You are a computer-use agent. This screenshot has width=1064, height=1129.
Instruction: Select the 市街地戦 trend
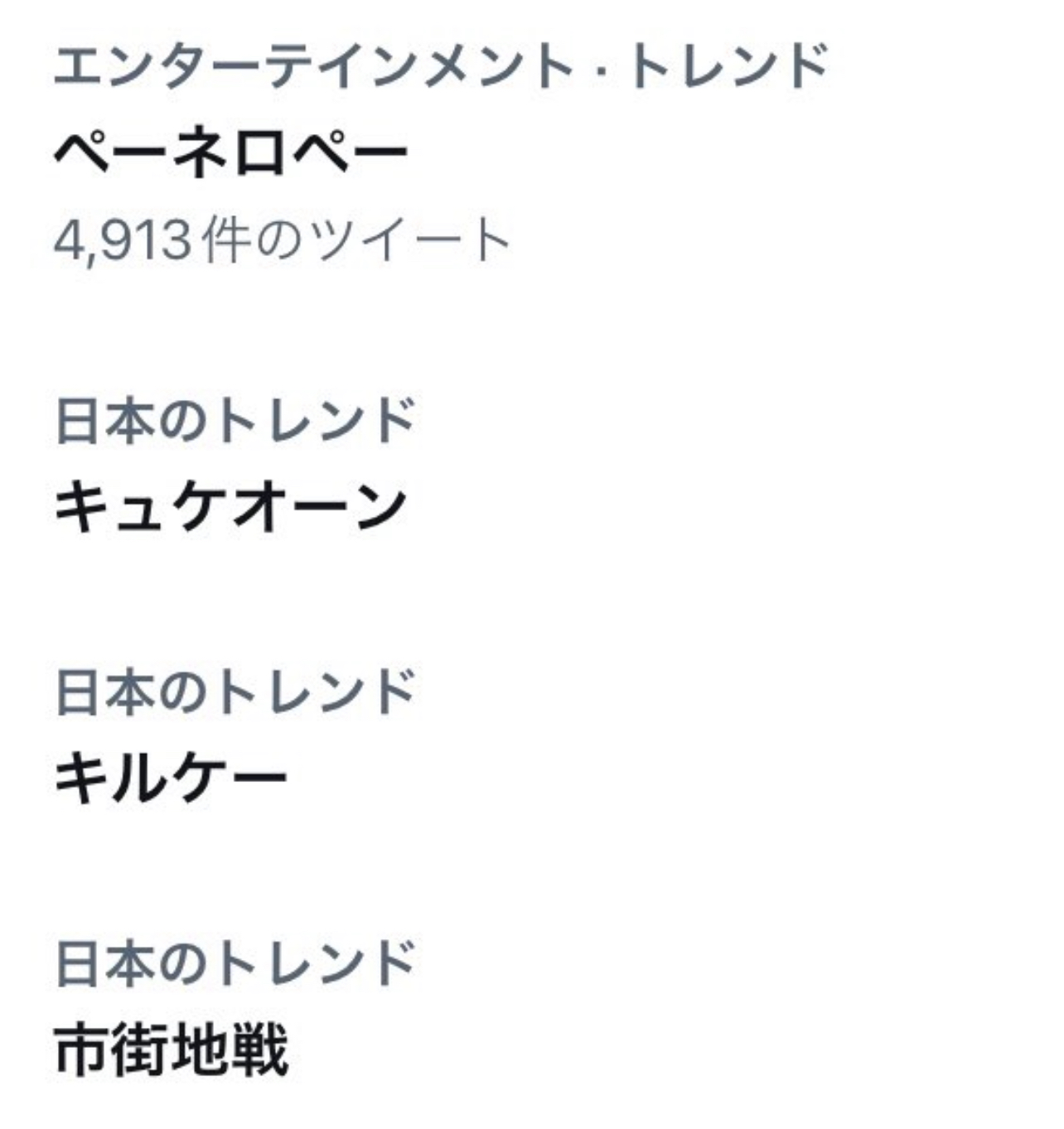click(172, 1049)
